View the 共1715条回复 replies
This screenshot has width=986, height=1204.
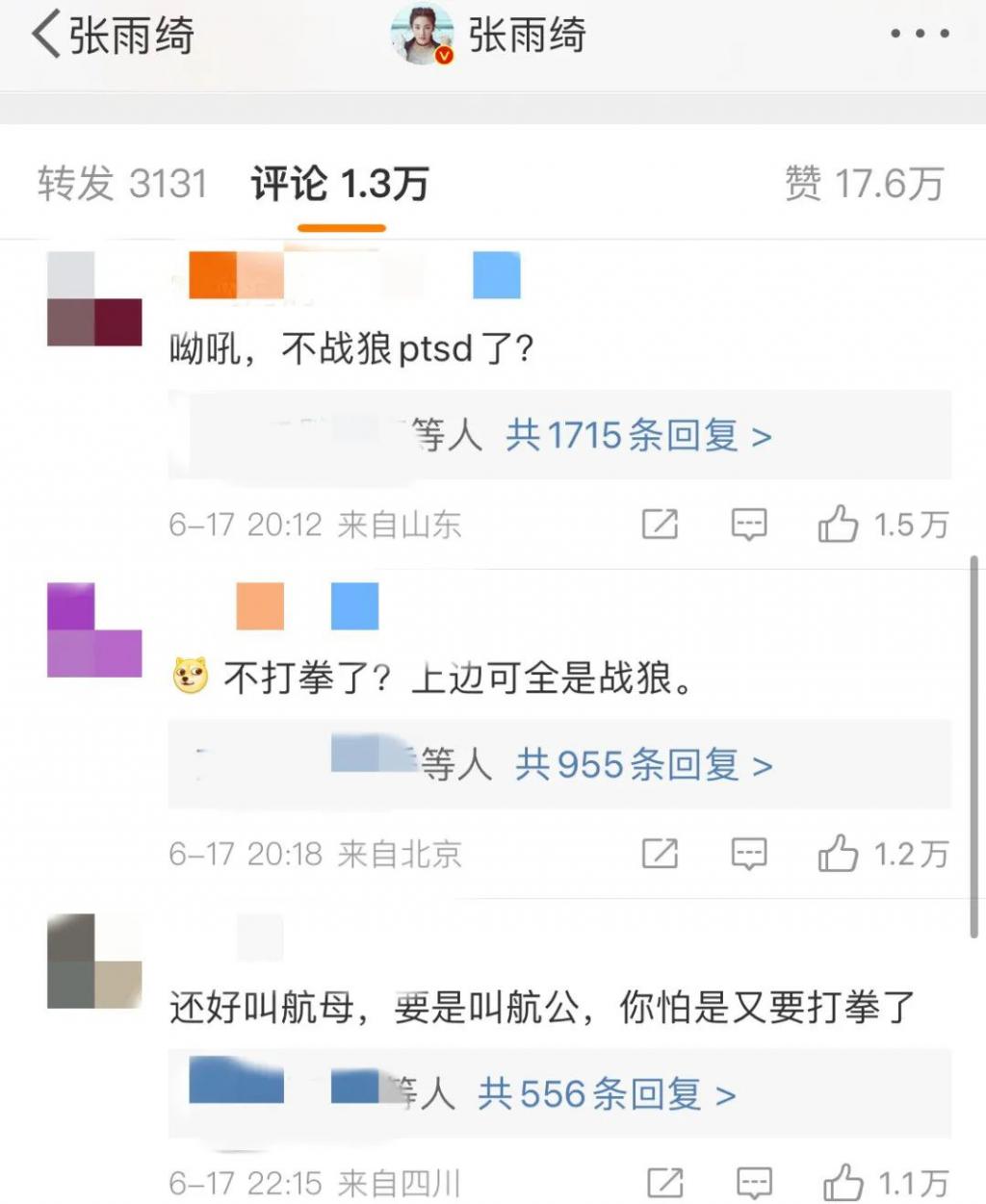638,436
